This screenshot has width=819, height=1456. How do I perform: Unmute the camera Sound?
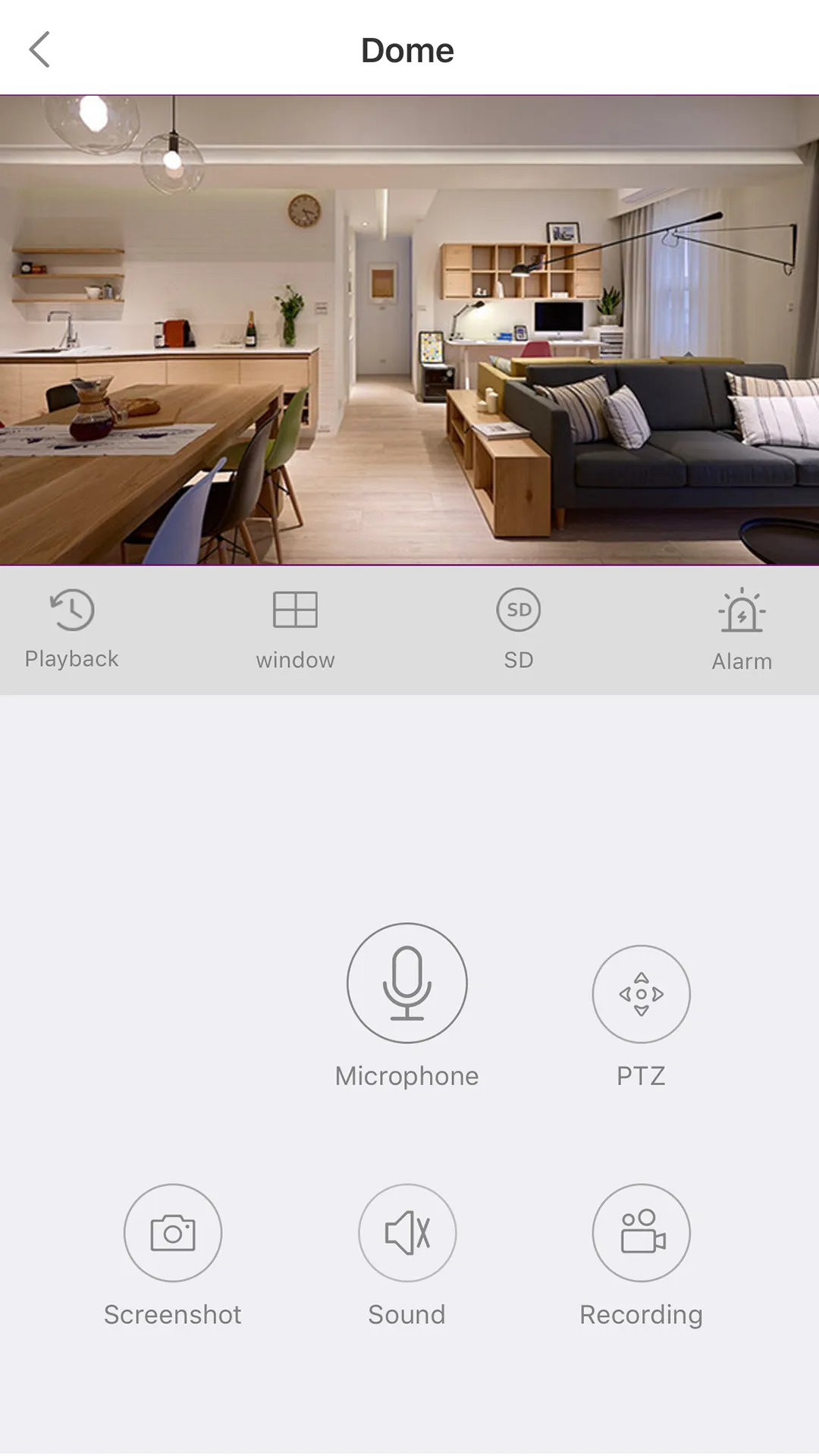pos(407,1233)
